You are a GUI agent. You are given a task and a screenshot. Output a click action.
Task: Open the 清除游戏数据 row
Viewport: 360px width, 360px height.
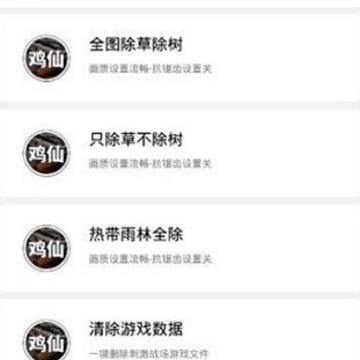point(180,330)
